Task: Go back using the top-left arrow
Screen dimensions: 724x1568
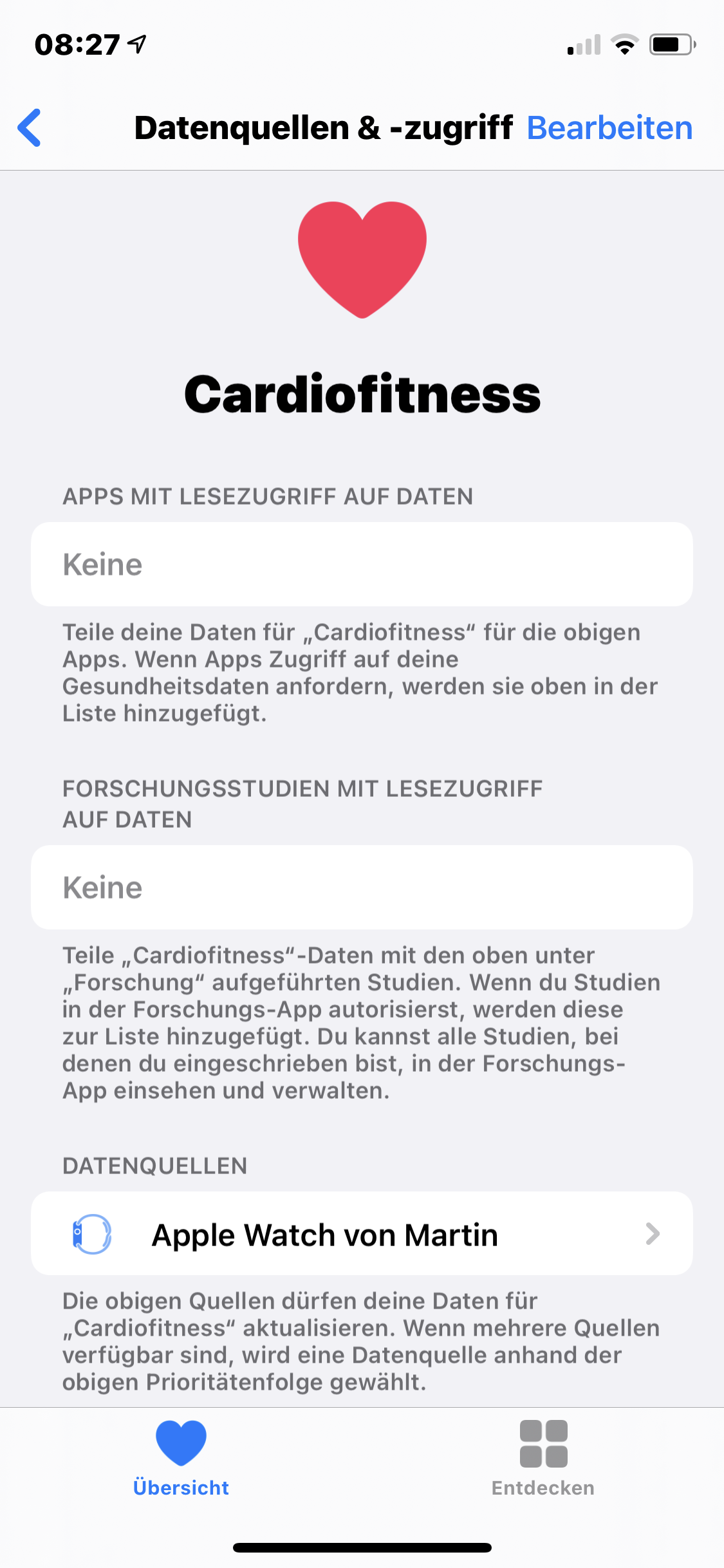Action: (x=30, y=127)
